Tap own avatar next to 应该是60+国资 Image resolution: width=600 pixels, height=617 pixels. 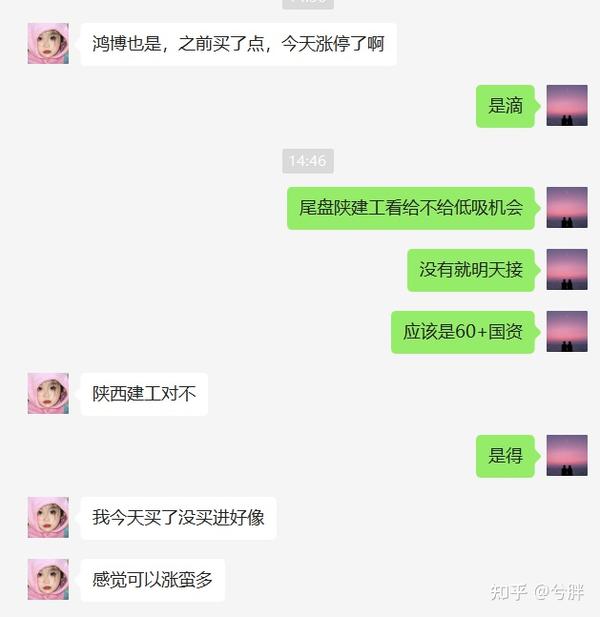click(x=567, y=332)
